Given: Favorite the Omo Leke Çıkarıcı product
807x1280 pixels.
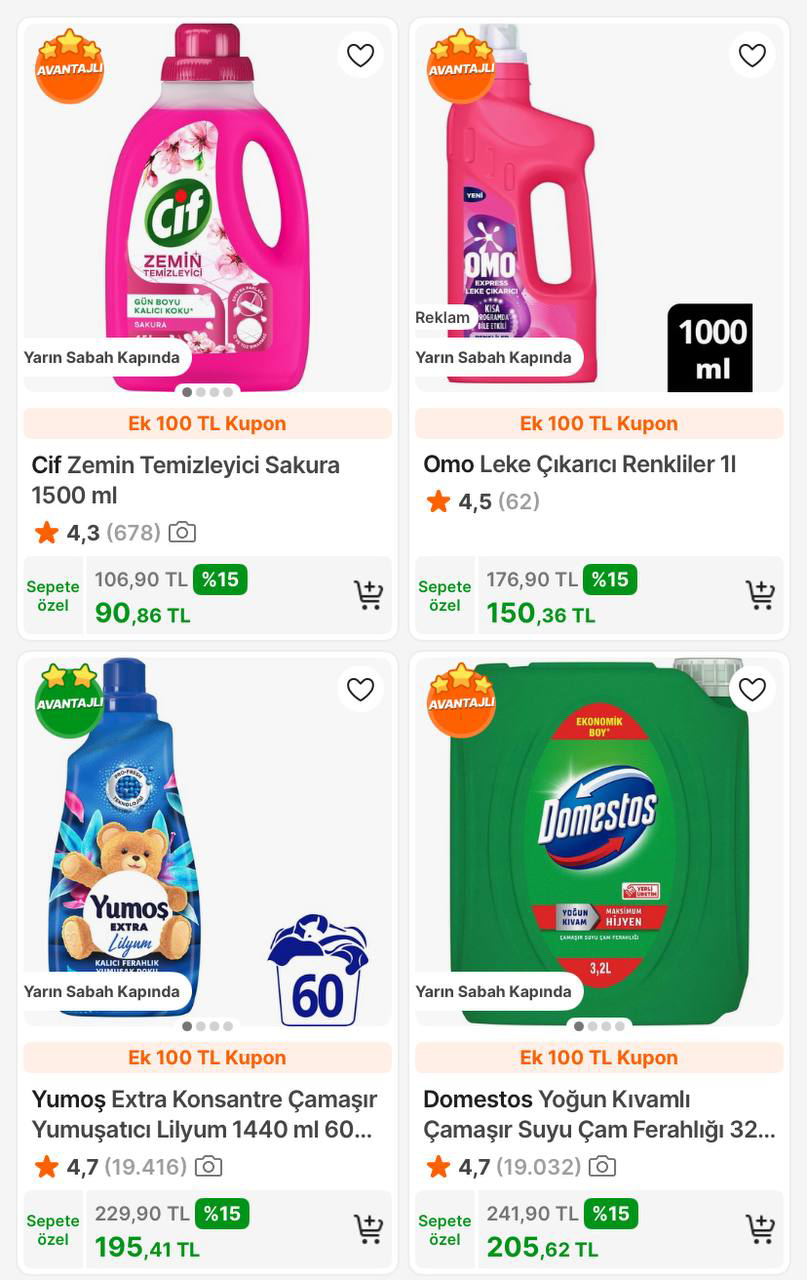Looking at the screenshot, I should (x=752, y=55).
